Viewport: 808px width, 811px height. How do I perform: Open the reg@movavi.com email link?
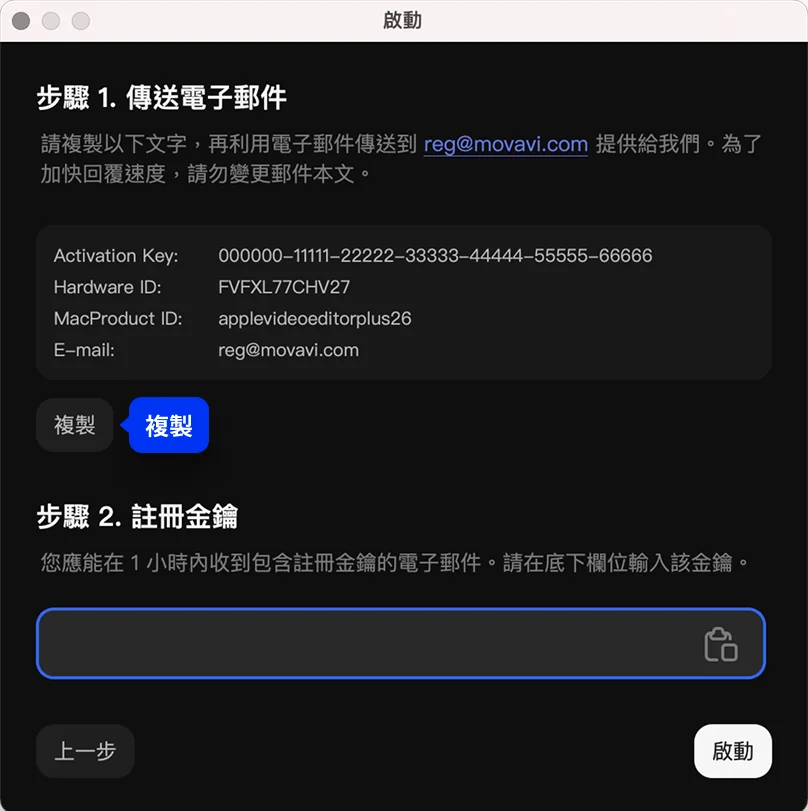pos(505,144)
